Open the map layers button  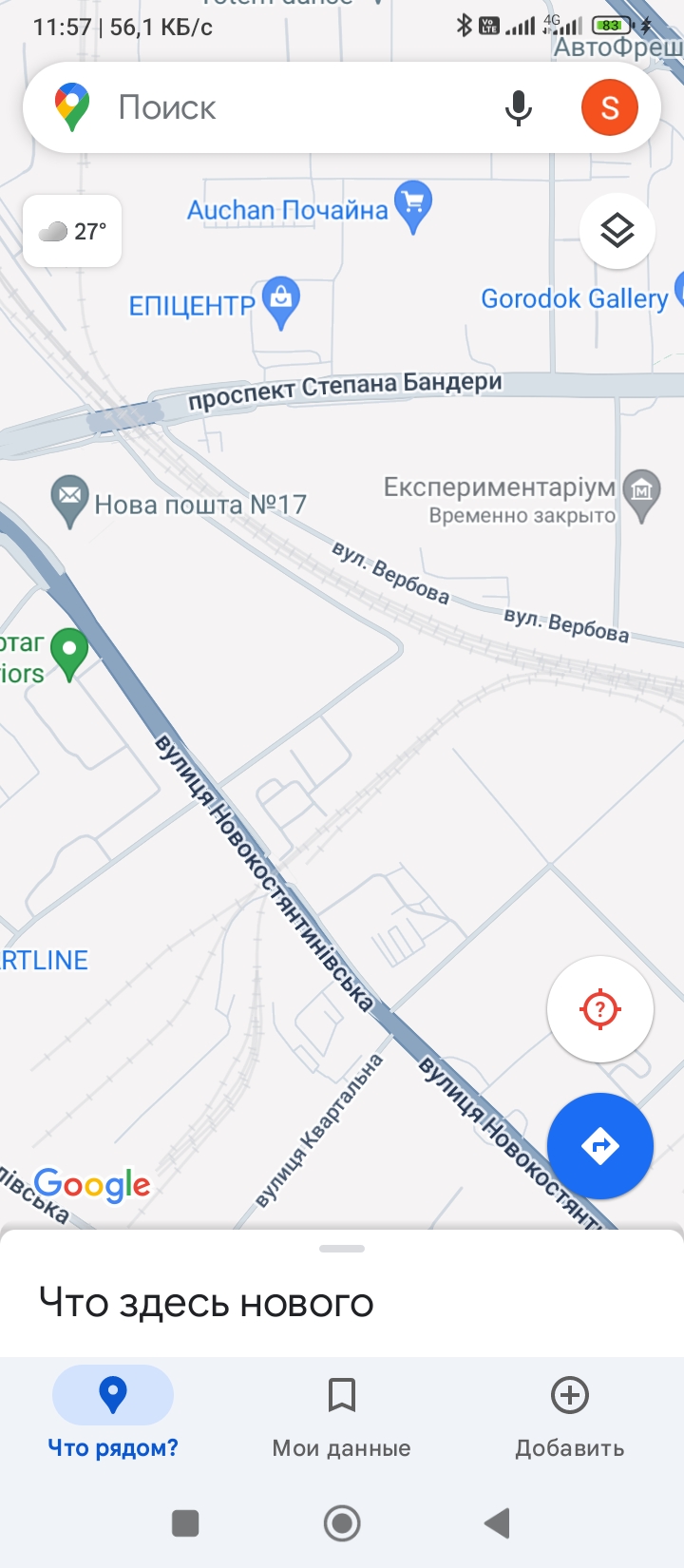pos(617,231)
